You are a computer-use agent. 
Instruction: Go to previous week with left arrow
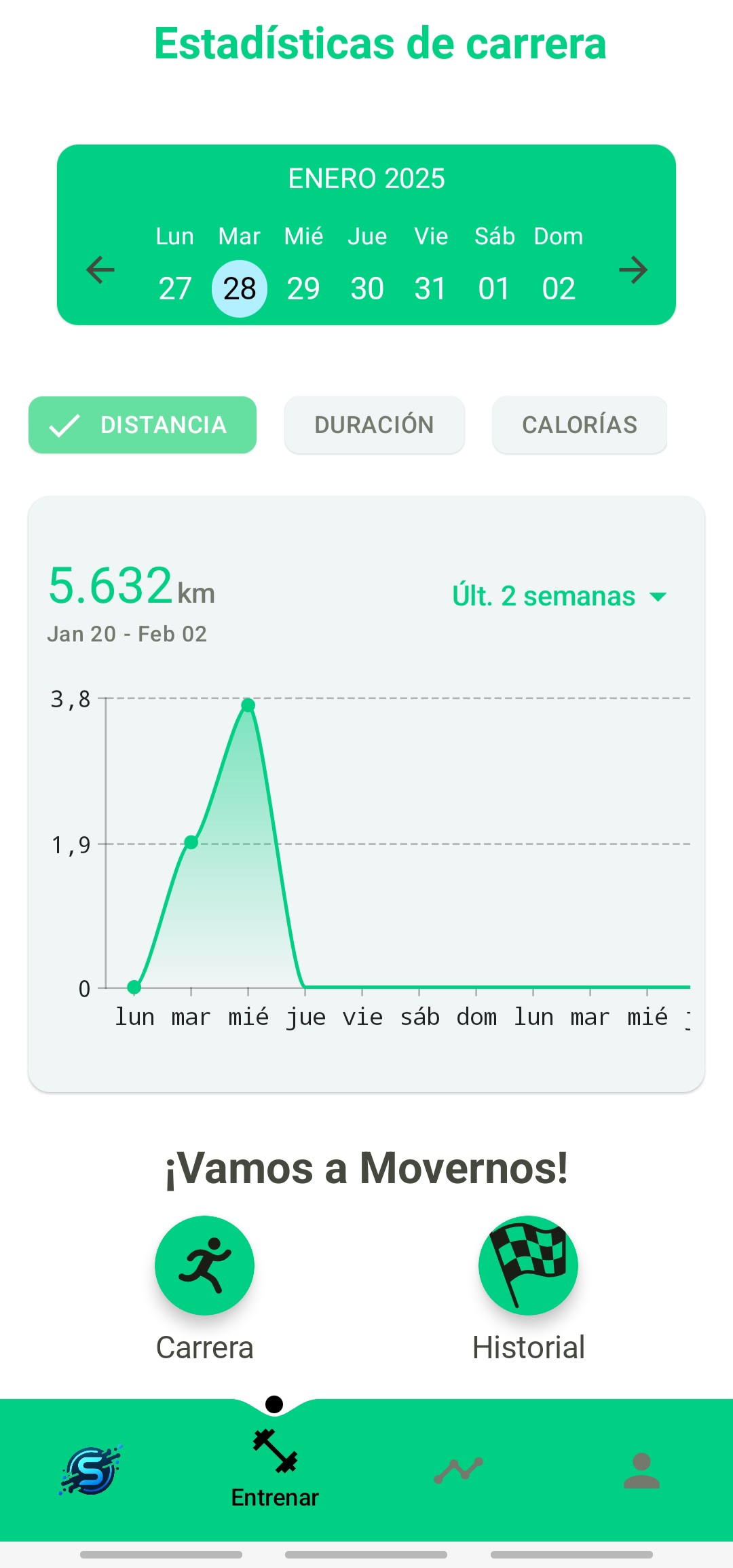pyautogui.click(x=100, y=270)
